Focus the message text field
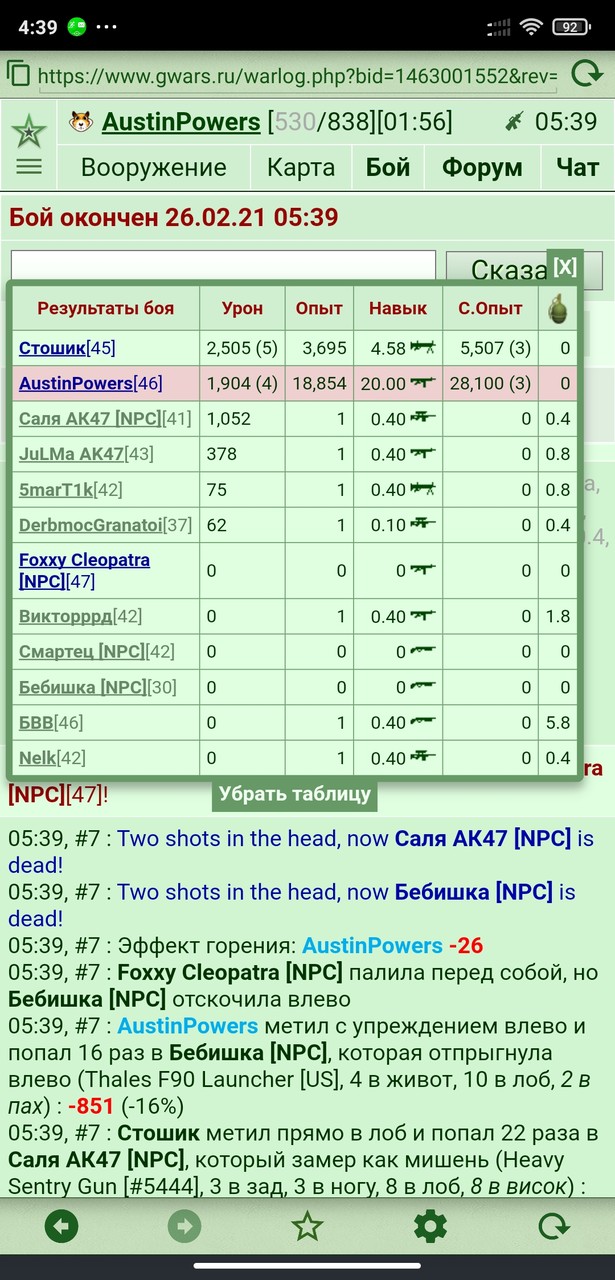The height and width of the screenshot is (1280, 615). 223,268
